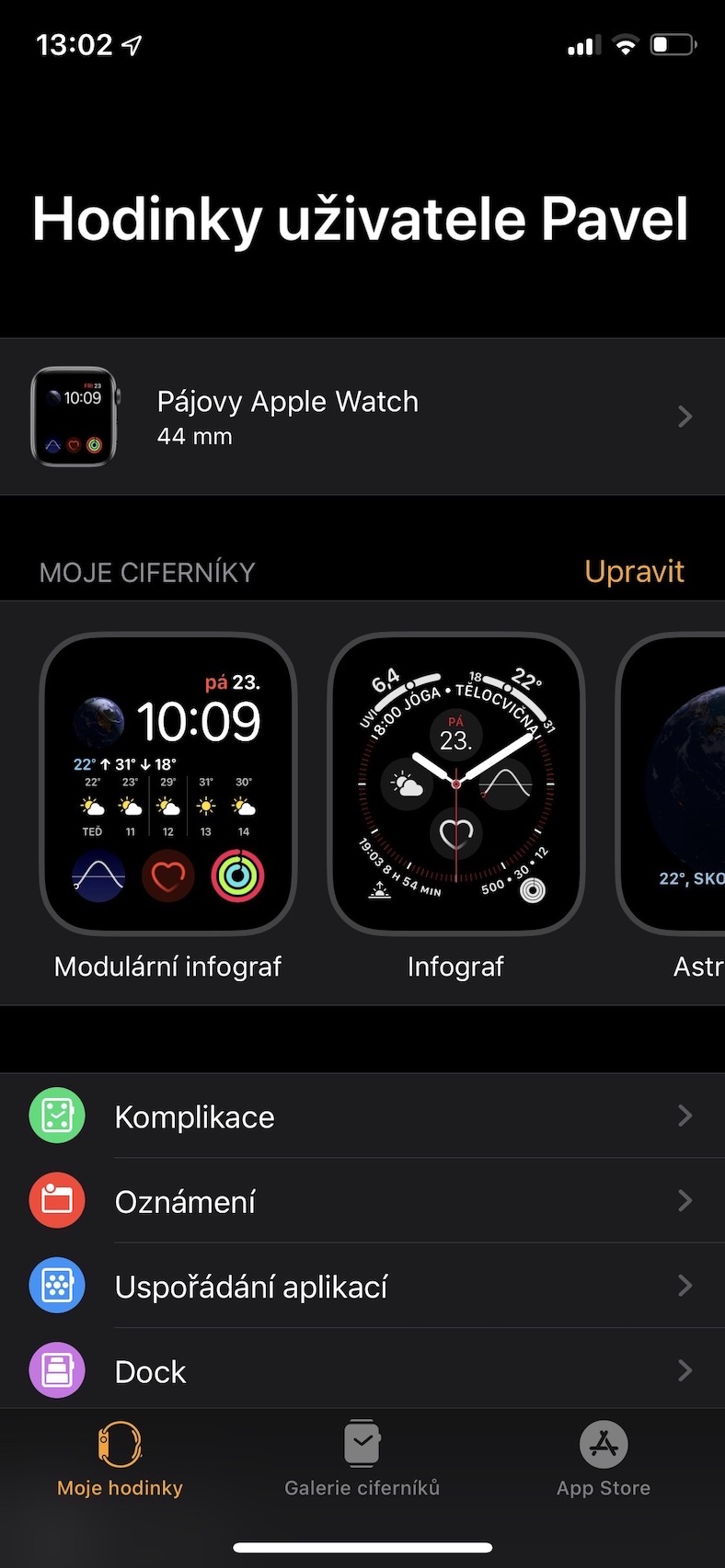
Task: Open Dock settings
Action: coord(362,1369)
